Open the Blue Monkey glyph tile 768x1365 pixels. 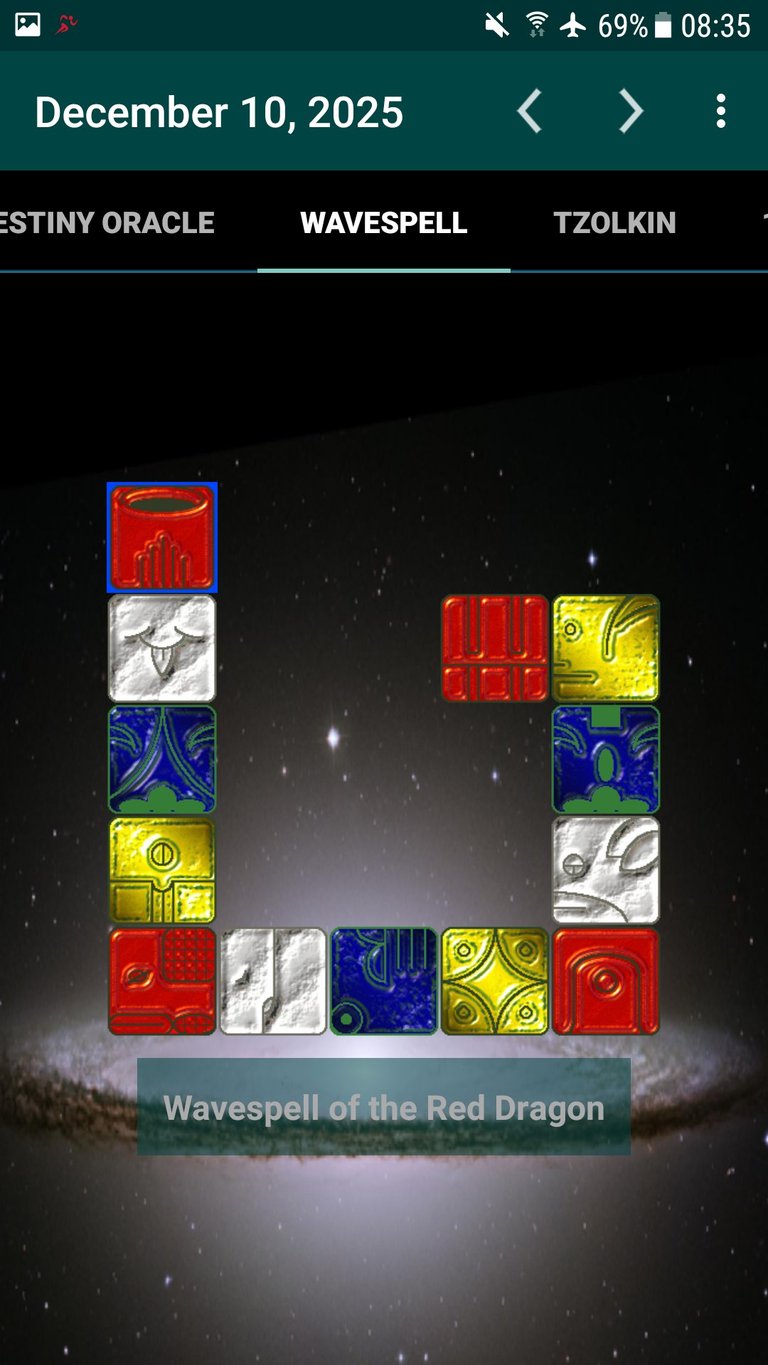(x=606, y=759)
